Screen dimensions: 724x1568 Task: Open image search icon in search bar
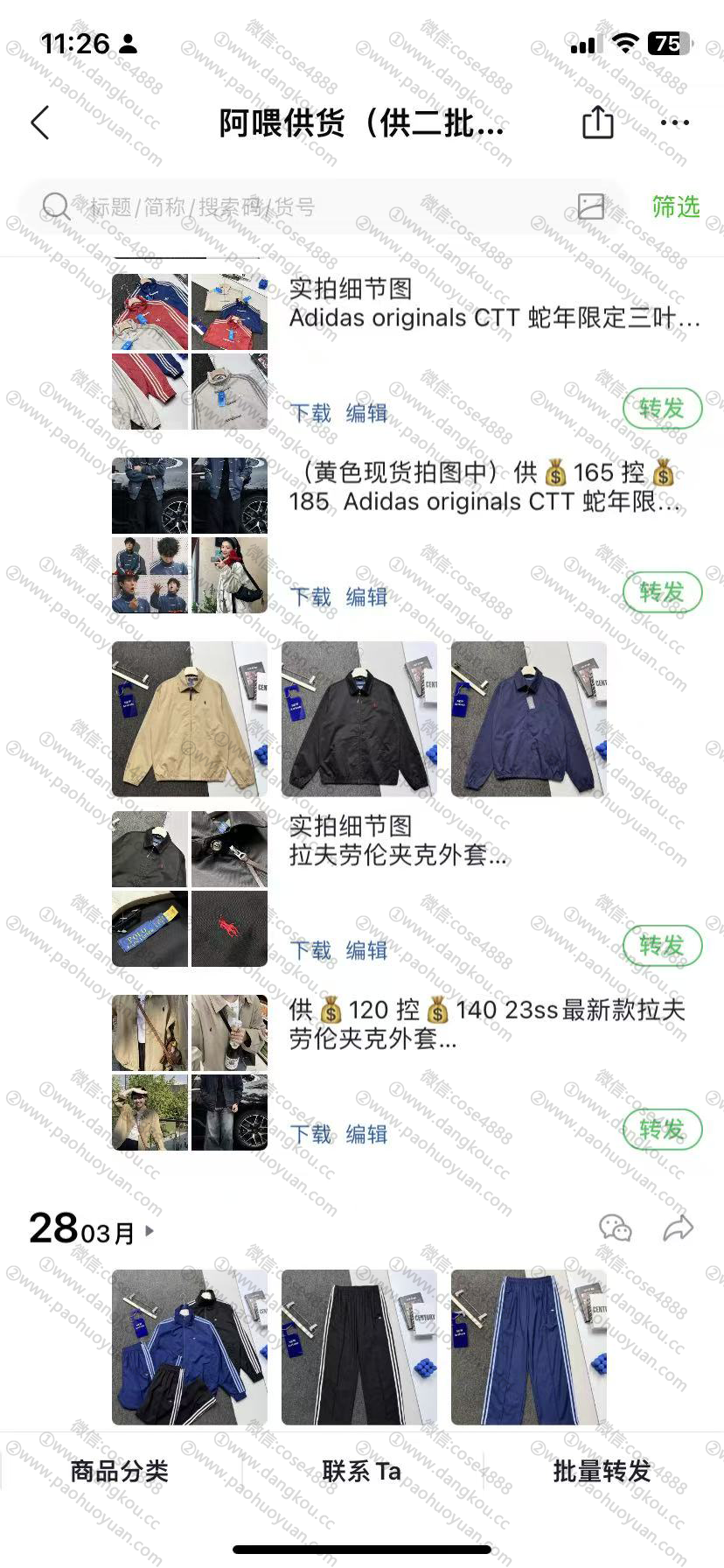[x=591, y=206]
